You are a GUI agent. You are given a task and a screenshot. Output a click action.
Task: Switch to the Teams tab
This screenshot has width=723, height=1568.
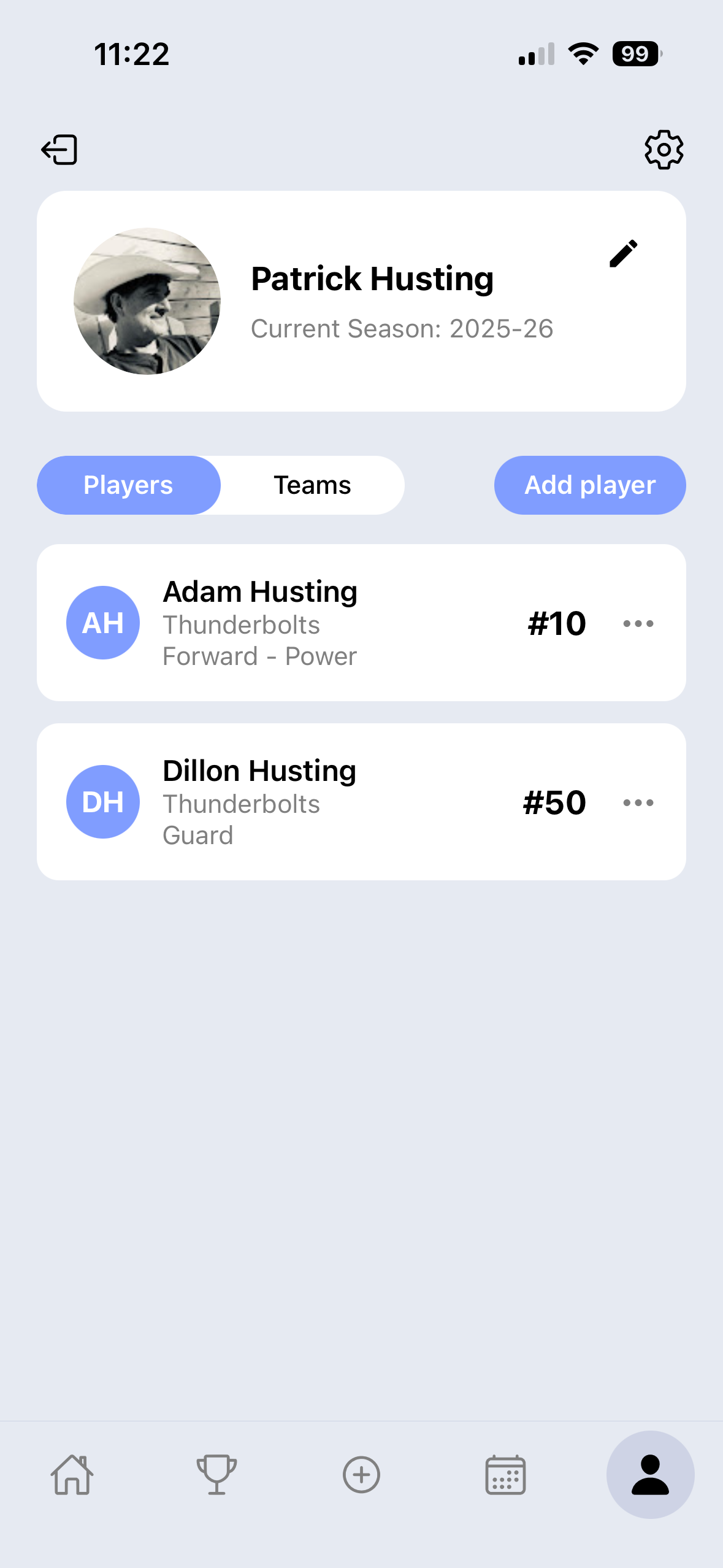312,485
